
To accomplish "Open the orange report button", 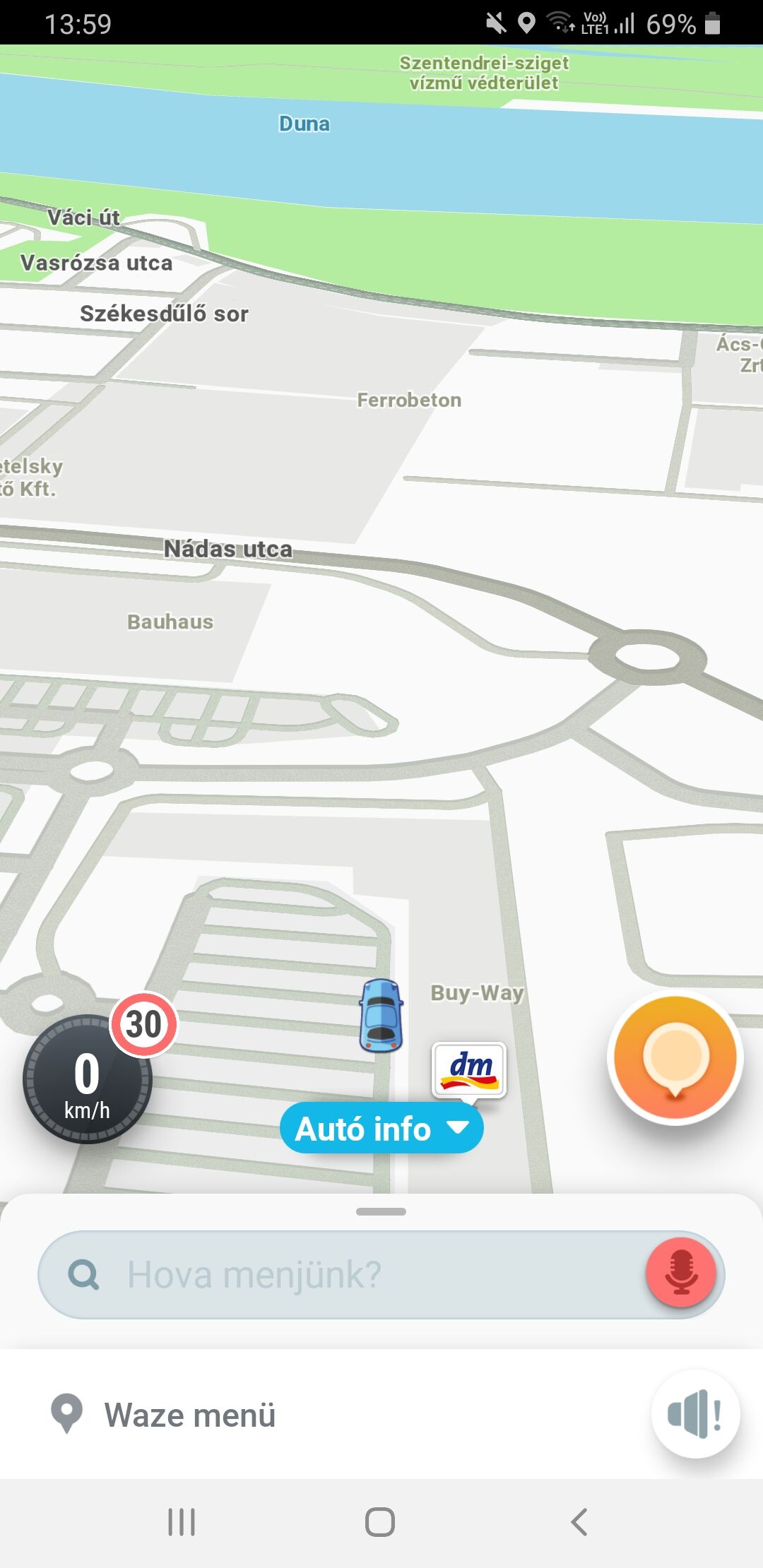I will coord(675,1057).
